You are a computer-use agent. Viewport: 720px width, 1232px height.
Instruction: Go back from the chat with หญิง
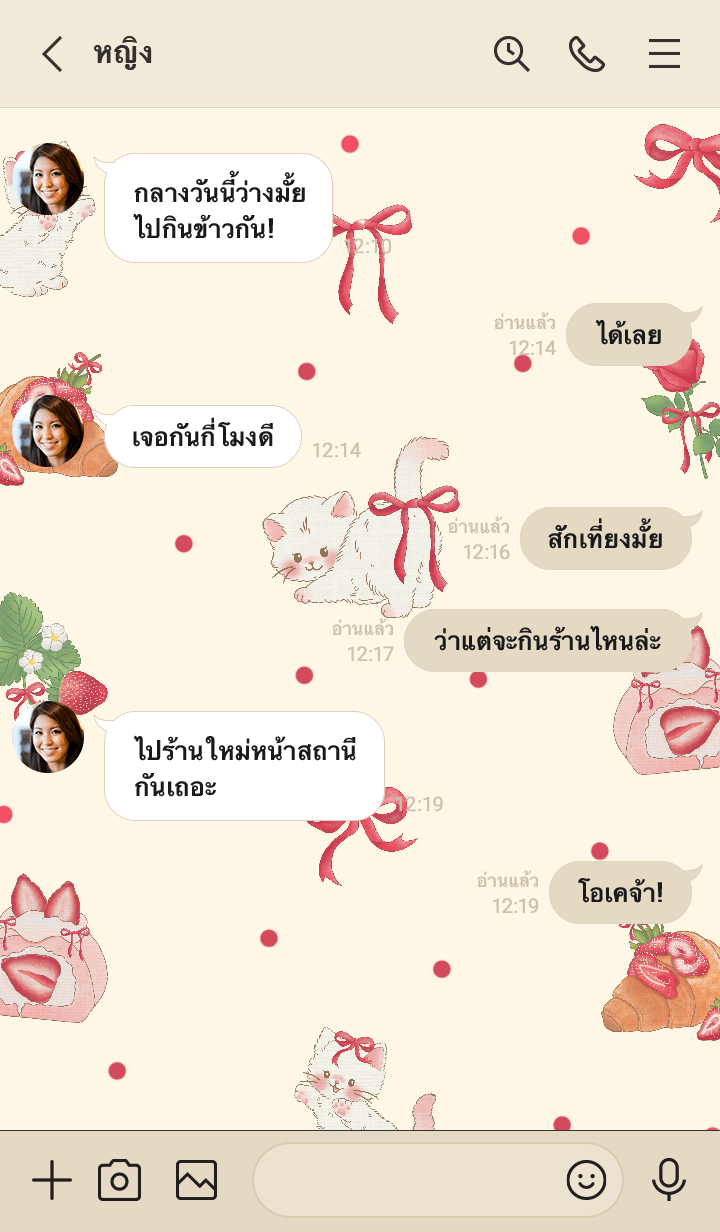point(52,54)
